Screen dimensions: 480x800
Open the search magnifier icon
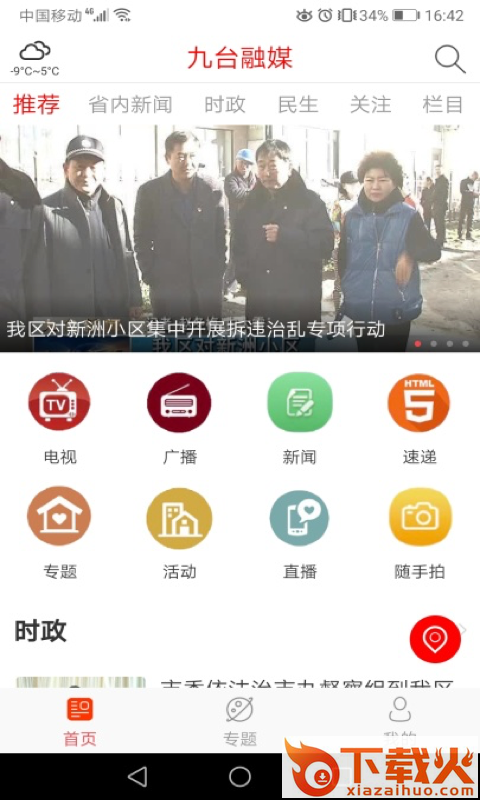450,59
